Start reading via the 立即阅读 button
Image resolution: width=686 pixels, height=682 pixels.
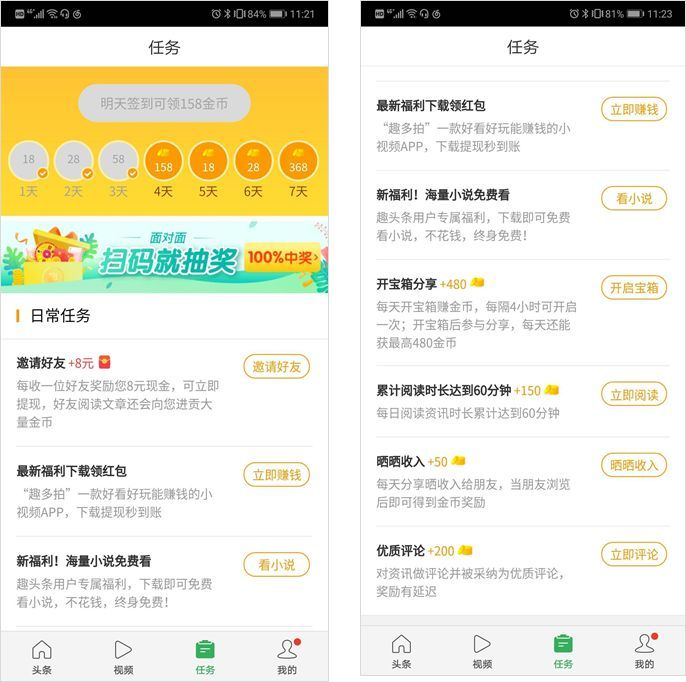[x=634, y=394]
